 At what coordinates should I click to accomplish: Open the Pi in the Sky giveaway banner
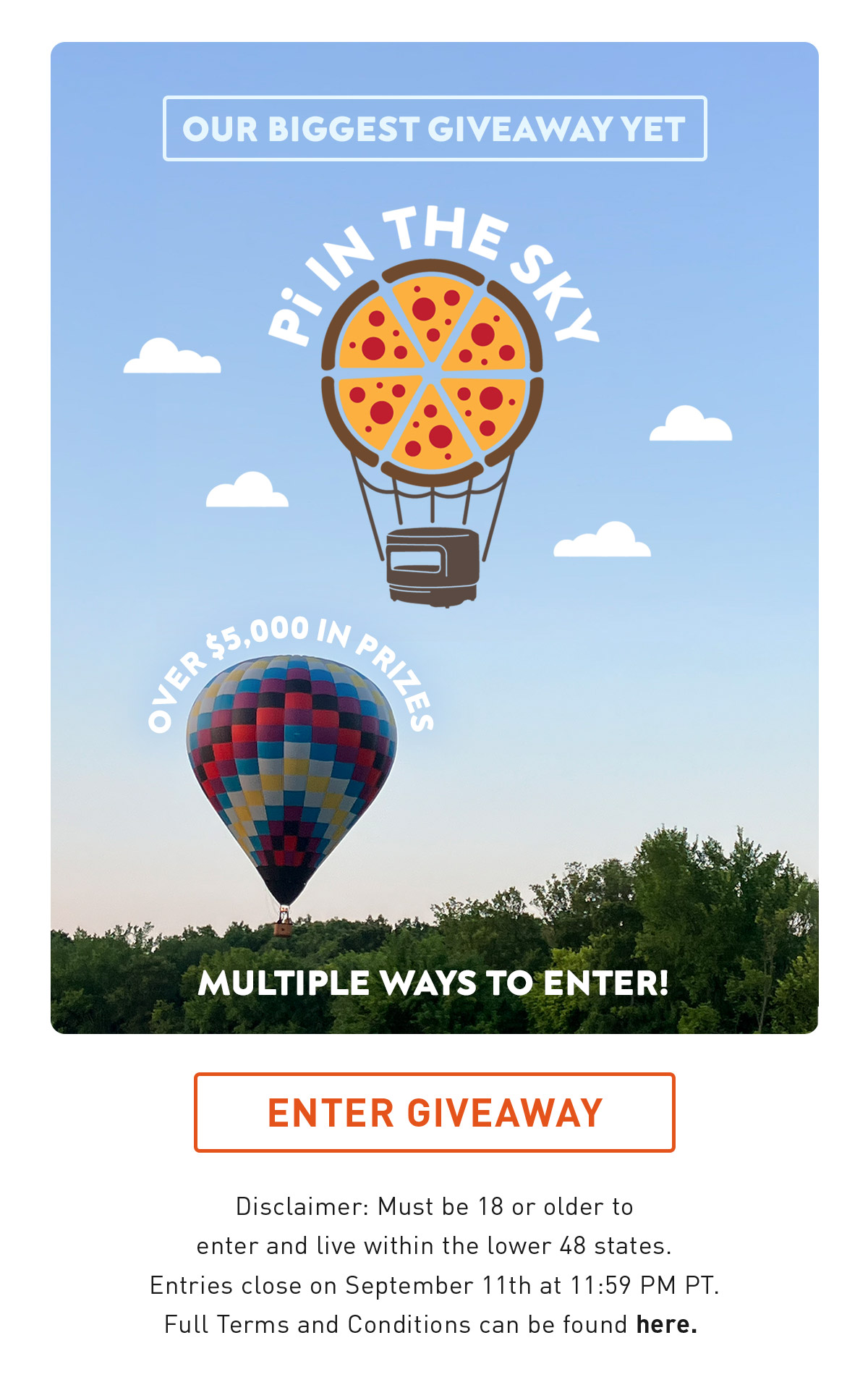(x=434, y=537)
